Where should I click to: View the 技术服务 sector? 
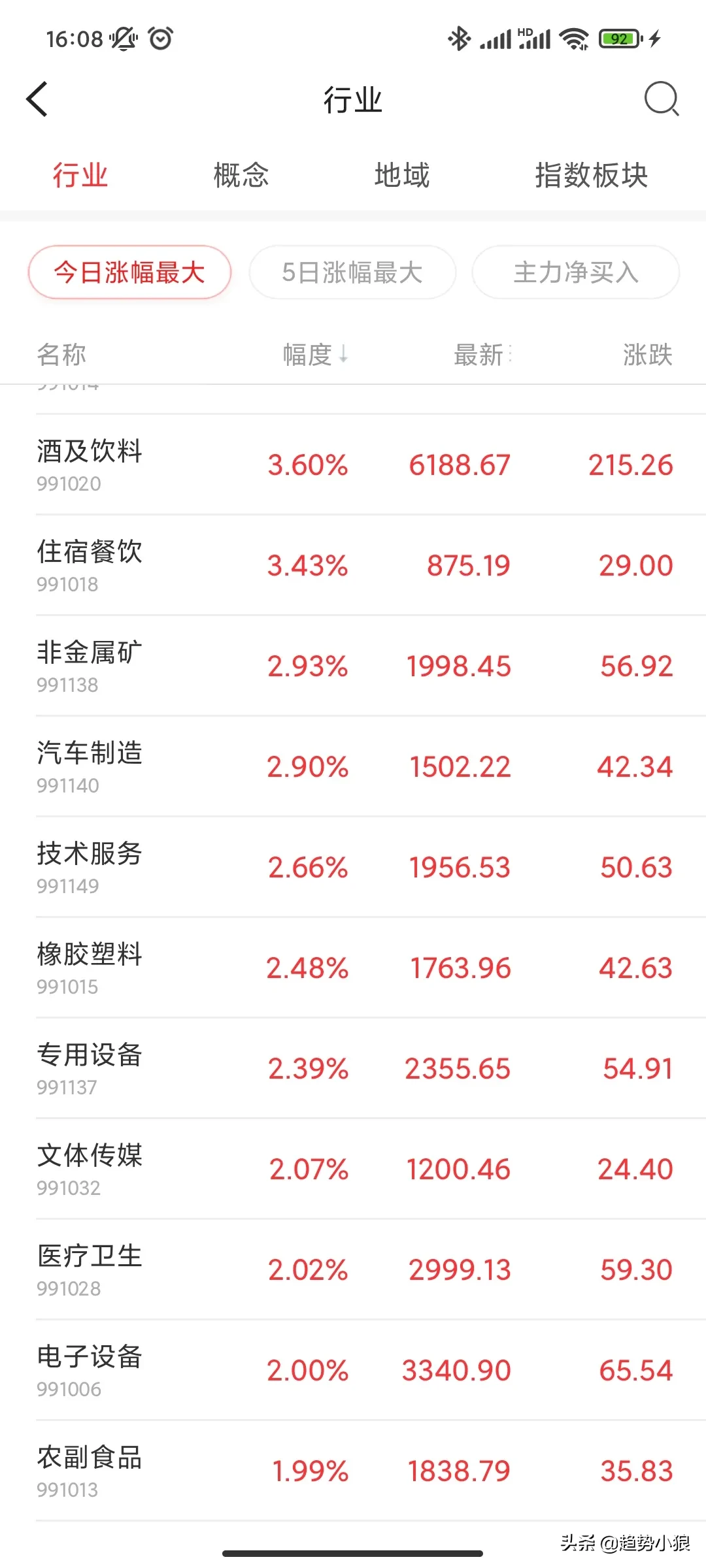coord(353,867)
